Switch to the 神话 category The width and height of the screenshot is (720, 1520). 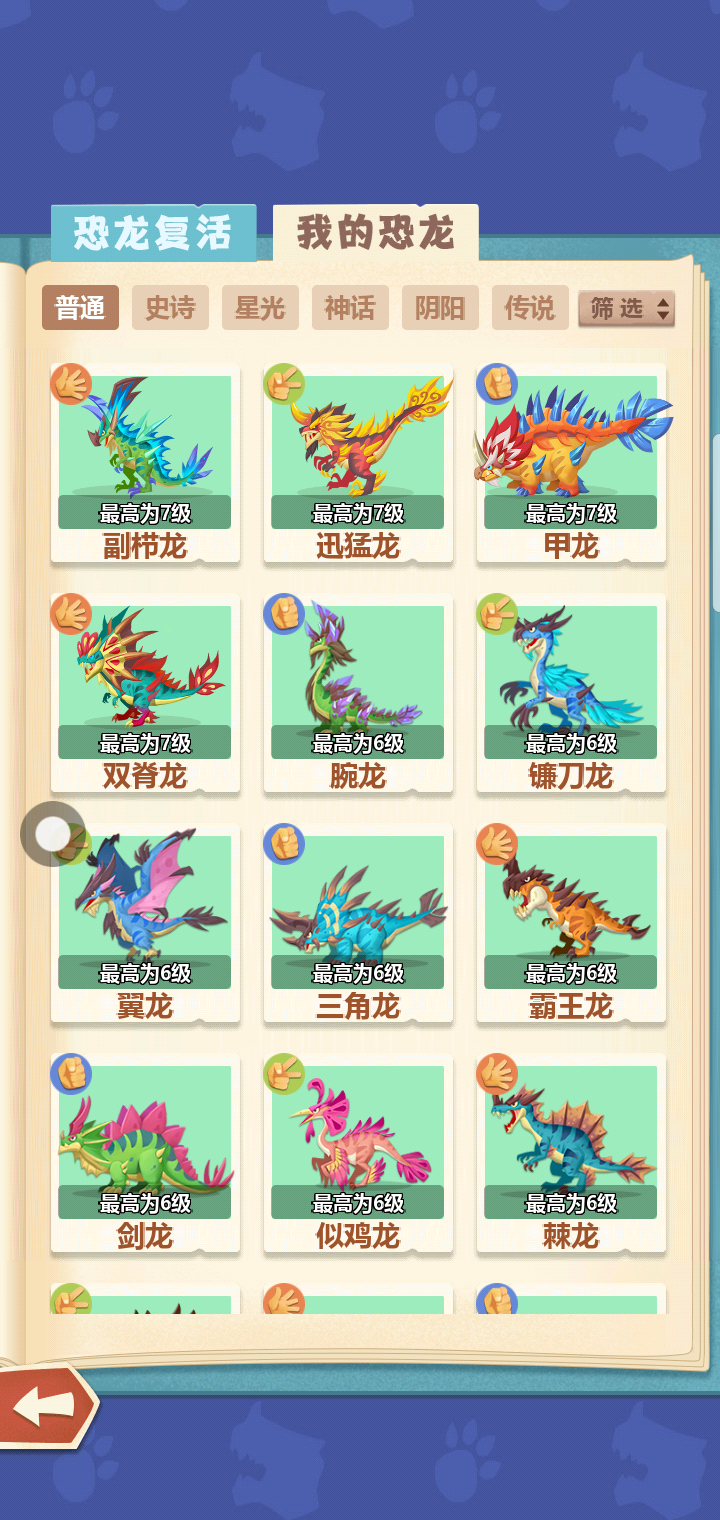click(x=350, y=308)
